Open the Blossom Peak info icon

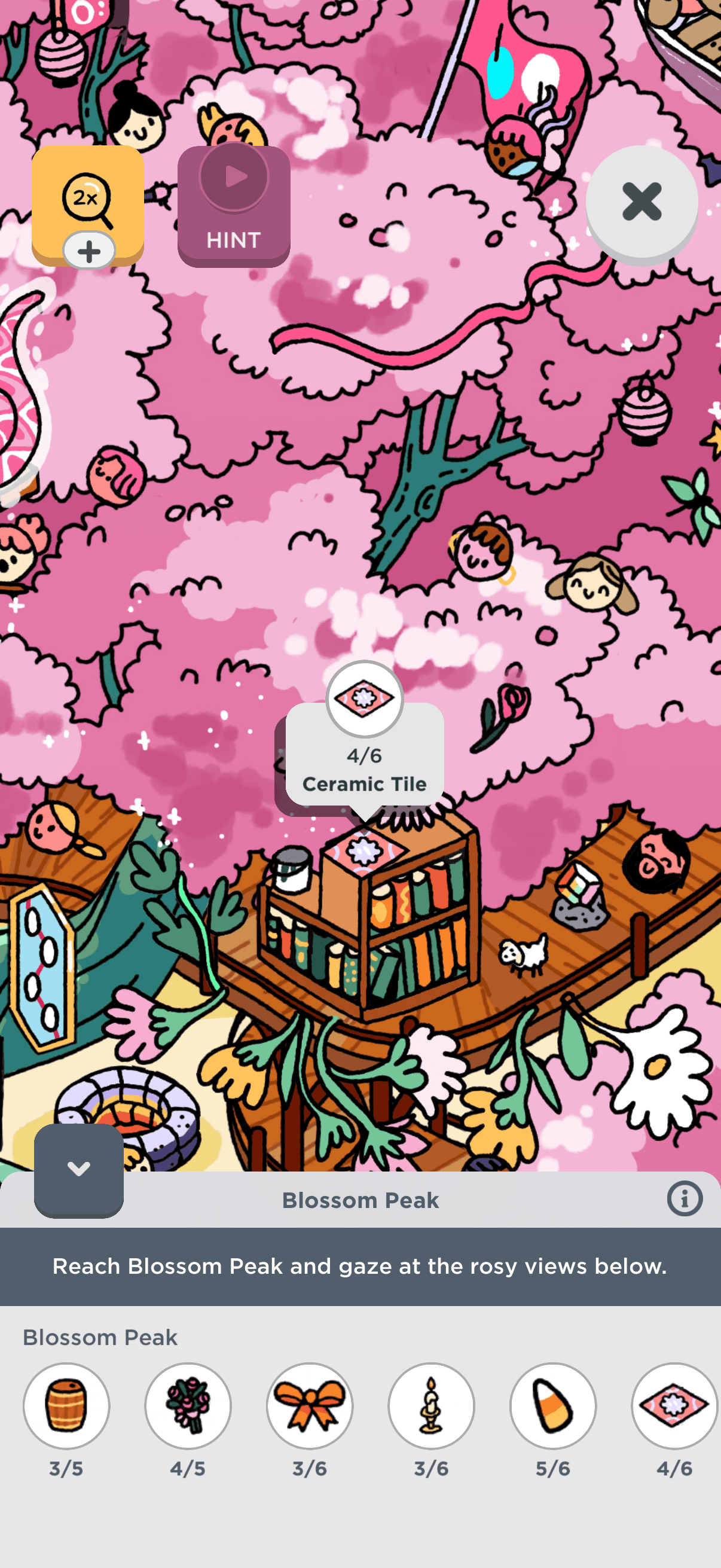tap(685, 1199)
